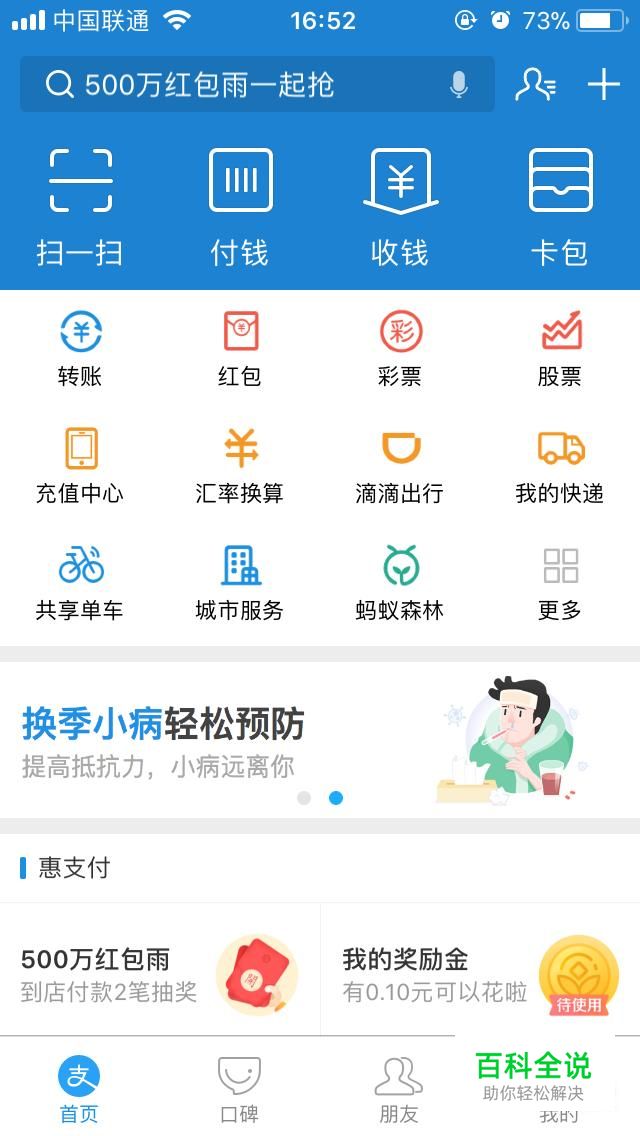The height and width of the screenshot is (1136, 640).
Task: Start voice search with the microphone
Action: click(x=459, y=85)
